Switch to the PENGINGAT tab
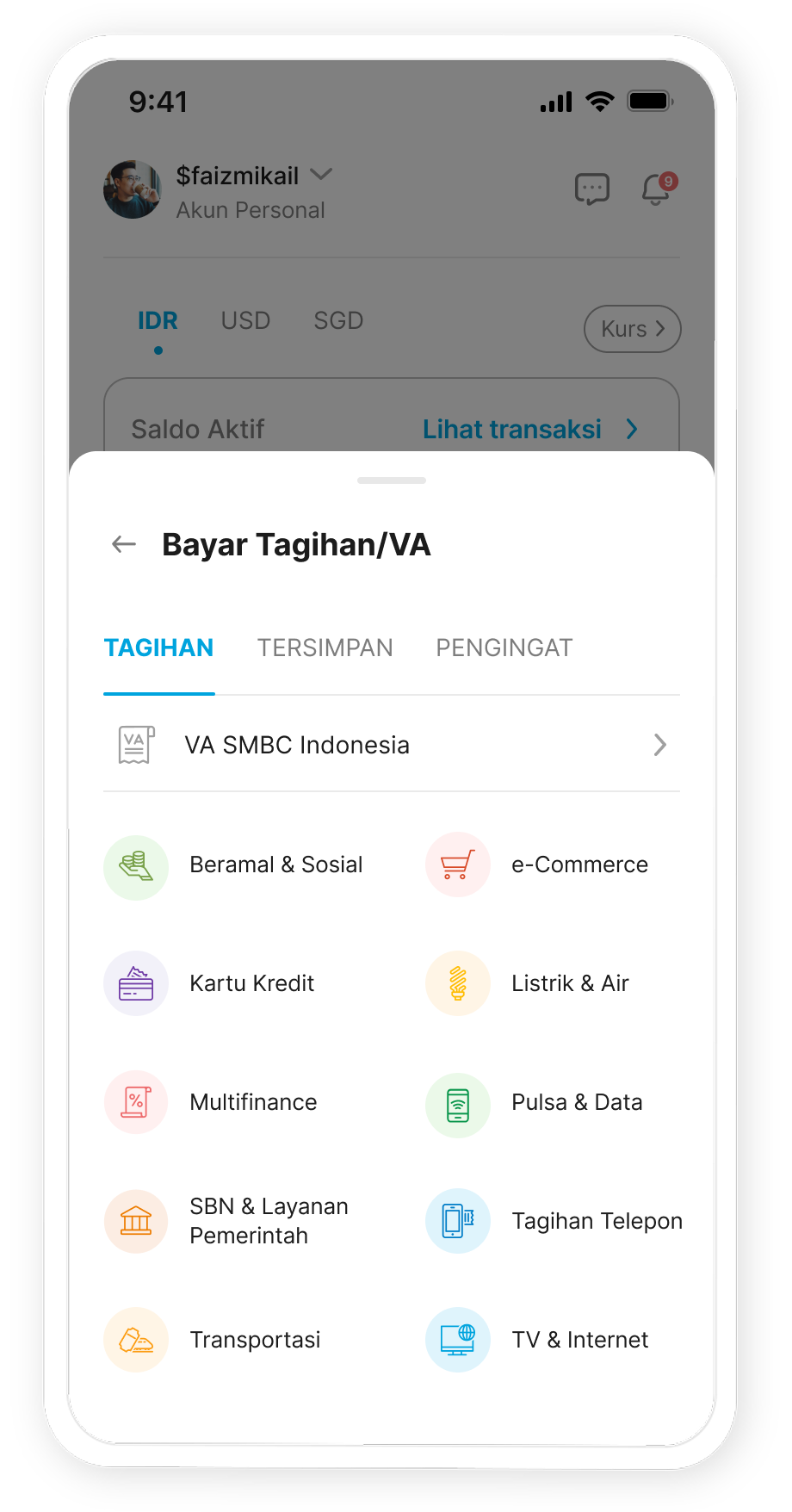 point(504,648)
